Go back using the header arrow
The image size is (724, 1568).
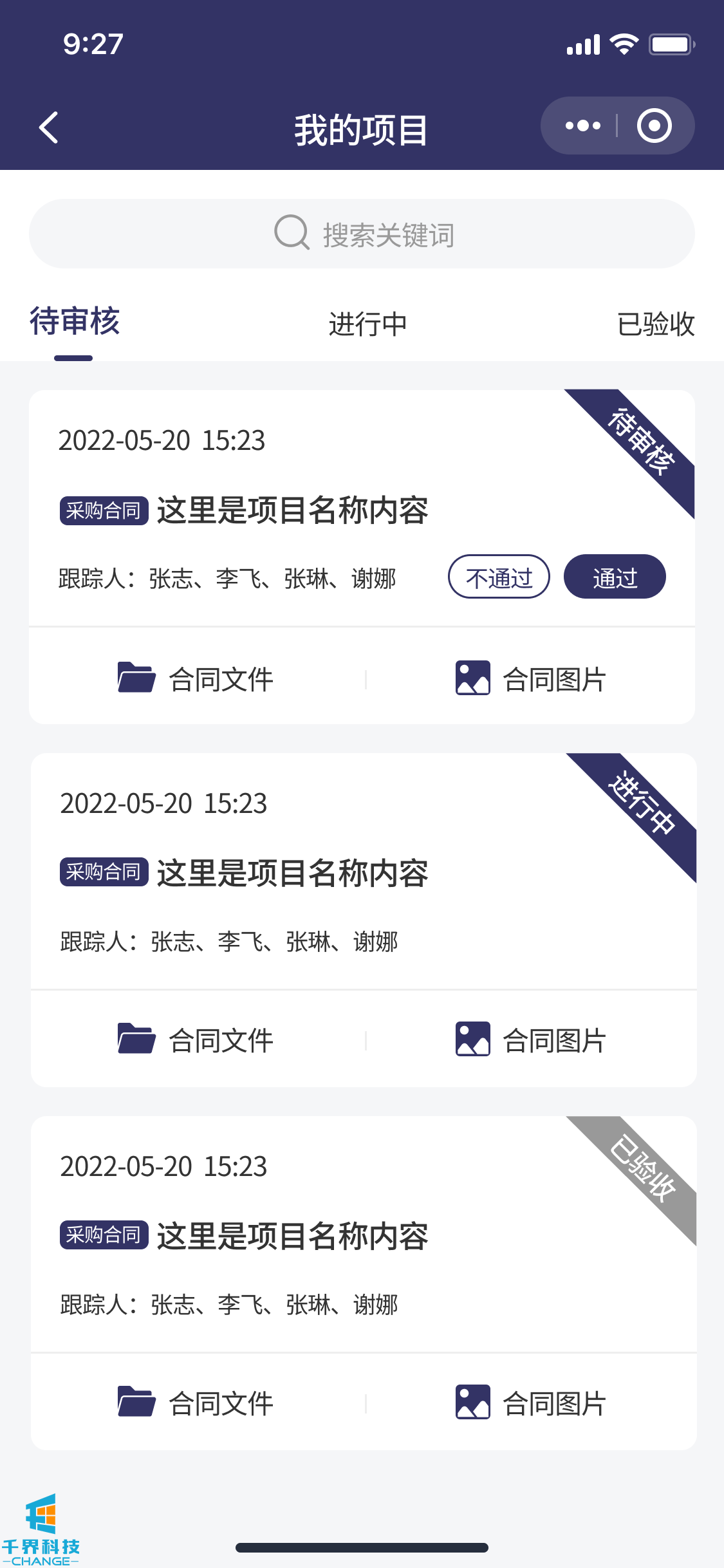click(x=49, y=127)
